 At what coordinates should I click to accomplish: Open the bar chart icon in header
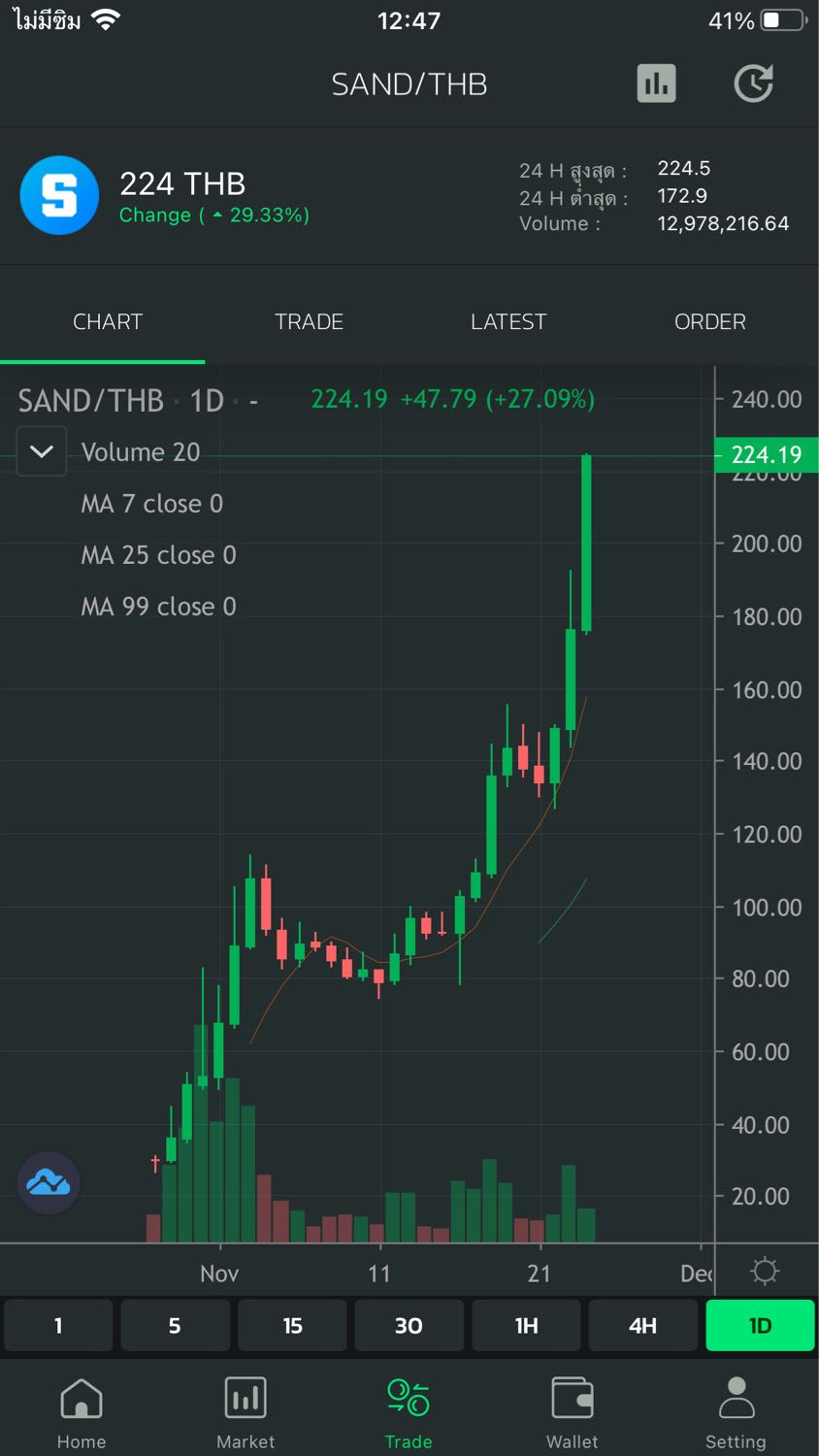tap(656, 83)
